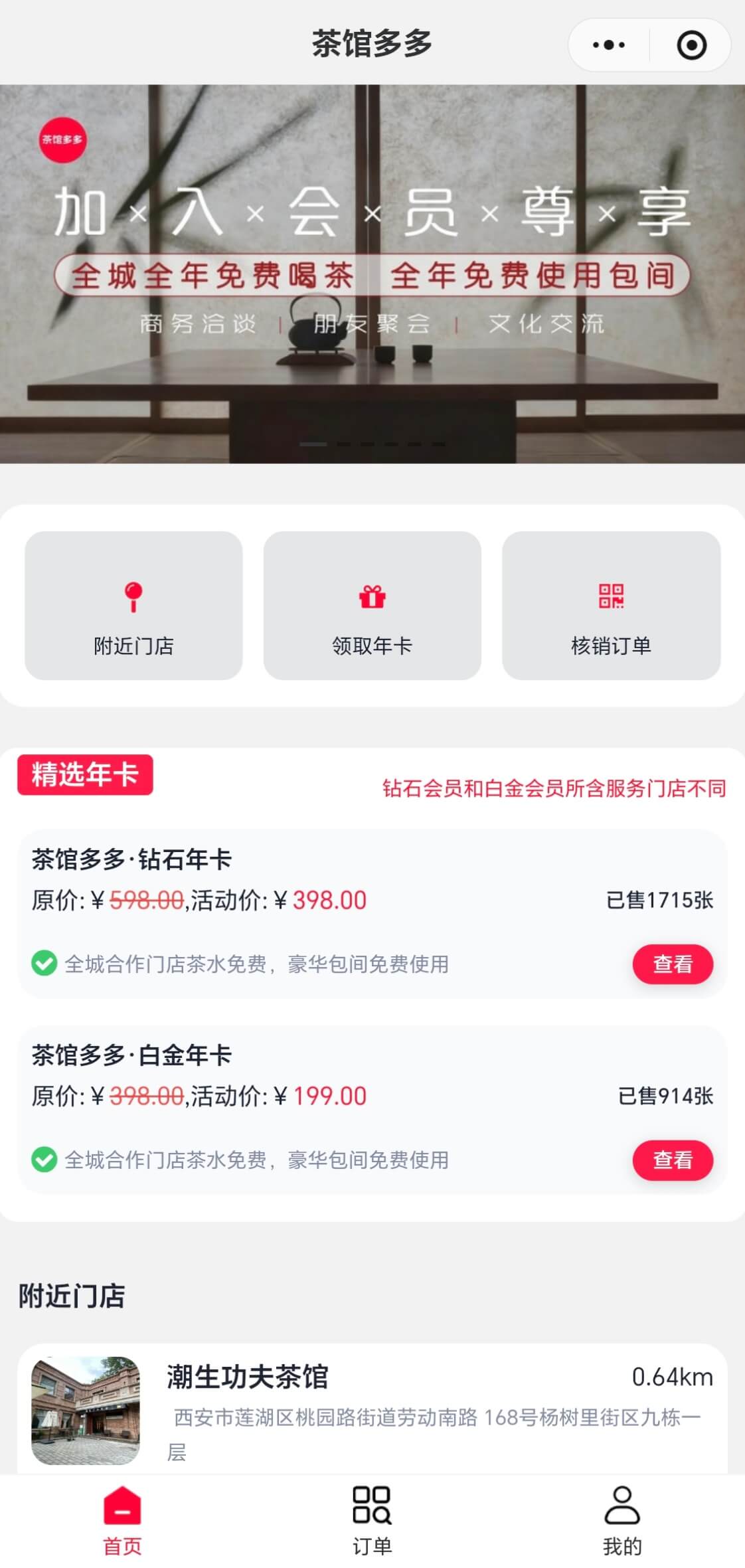This screenshot has width=745, height=1568.
Task: Click 查看 for the 钻石年卡
Action: pyautogui.click(x=673, y=964)
